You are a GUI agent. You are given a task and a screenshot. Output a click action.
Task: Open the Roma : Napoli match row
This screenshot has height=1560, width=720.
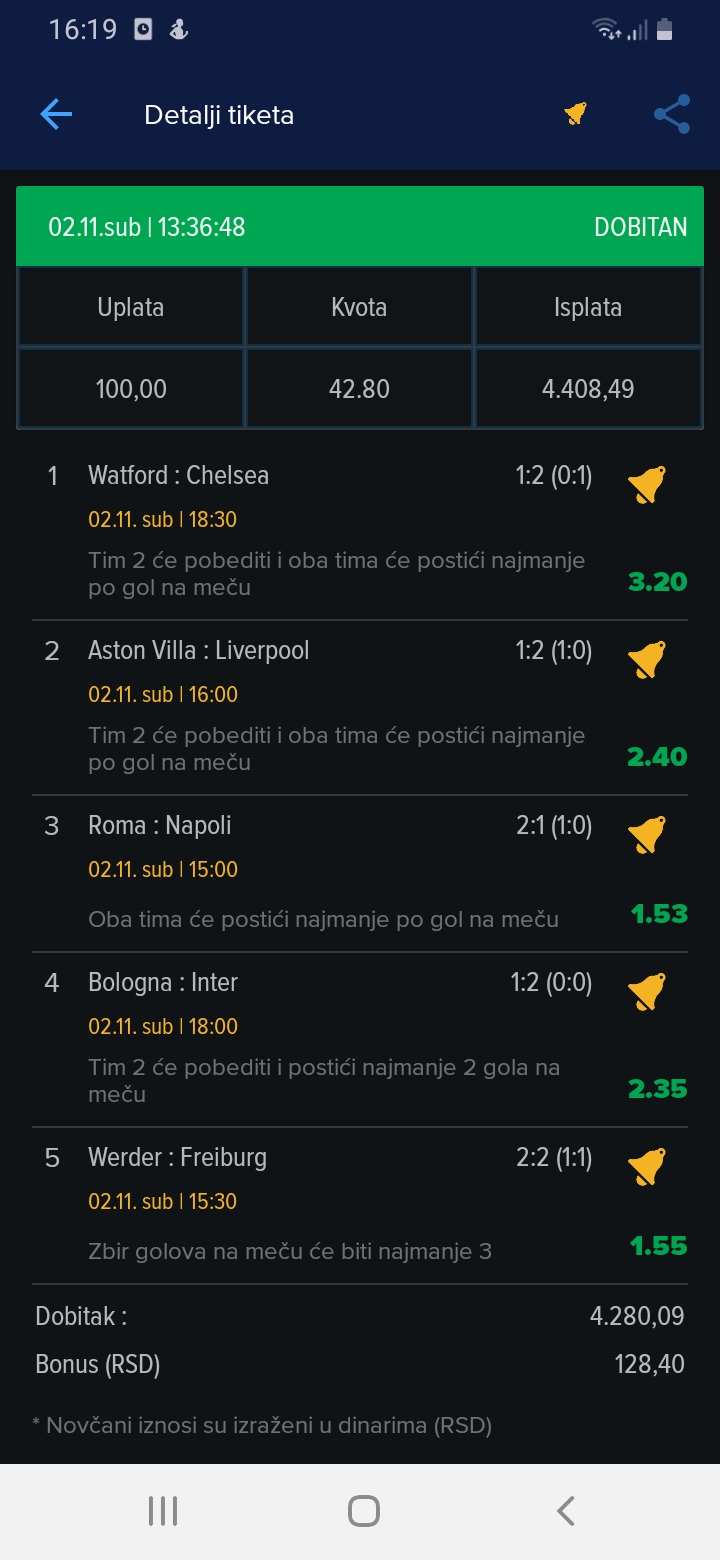(360, 873)
